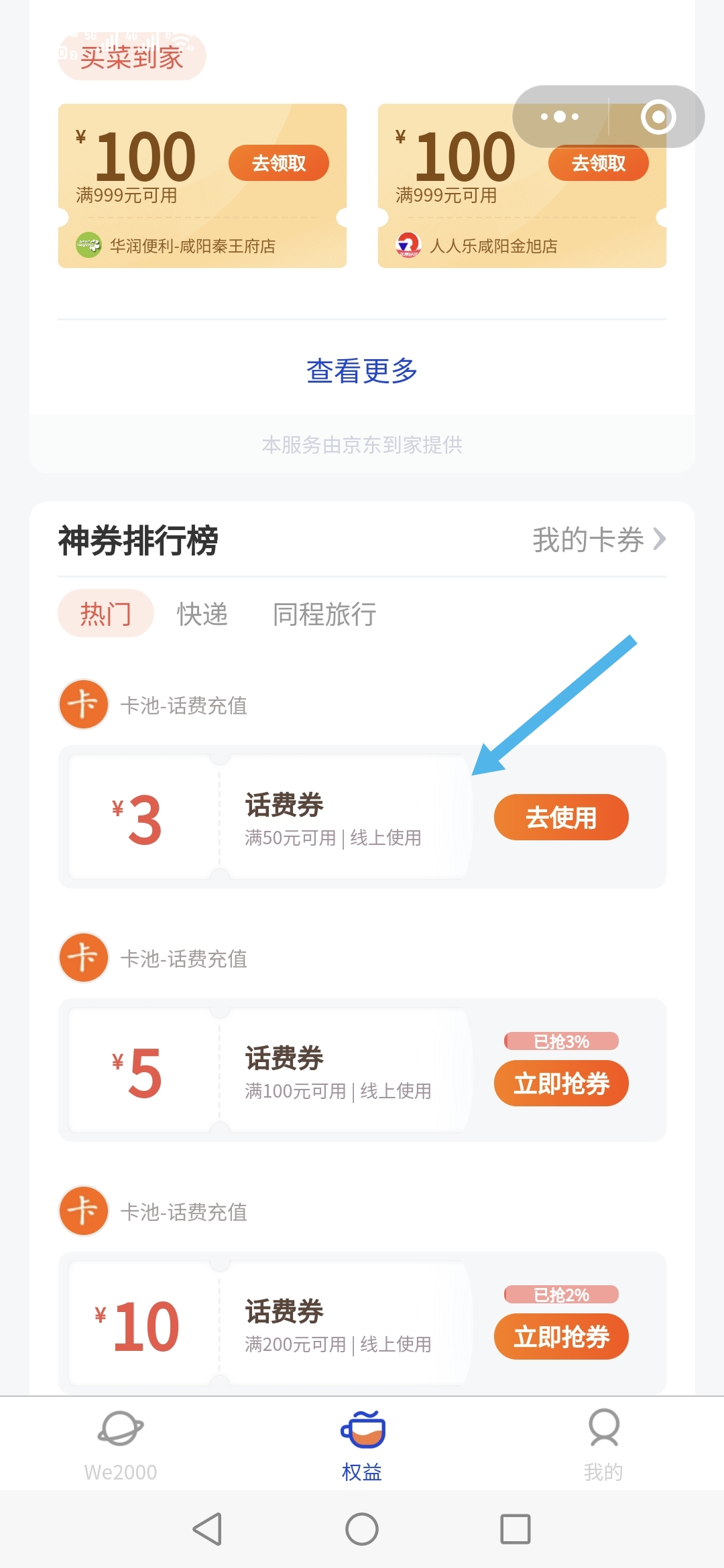Open 我的卡券
Viewport: 724px width, 1568px height.
[599, 540]
